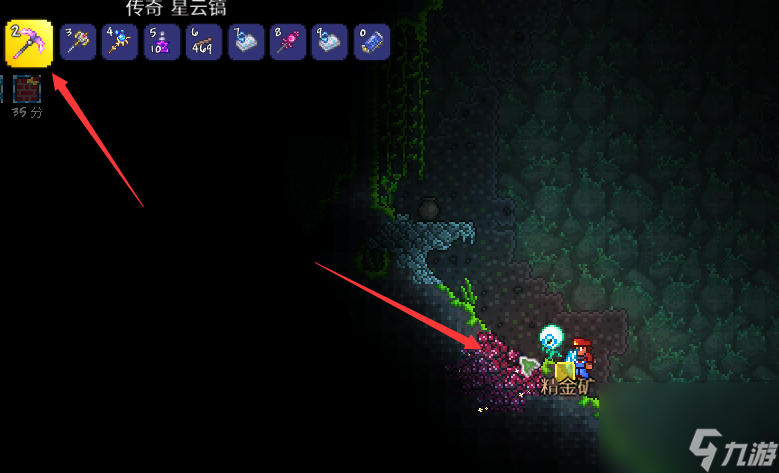This screenshot has height=473, width=779.
Task: Tap the red brick buff icon
Action: pos(26,89)
